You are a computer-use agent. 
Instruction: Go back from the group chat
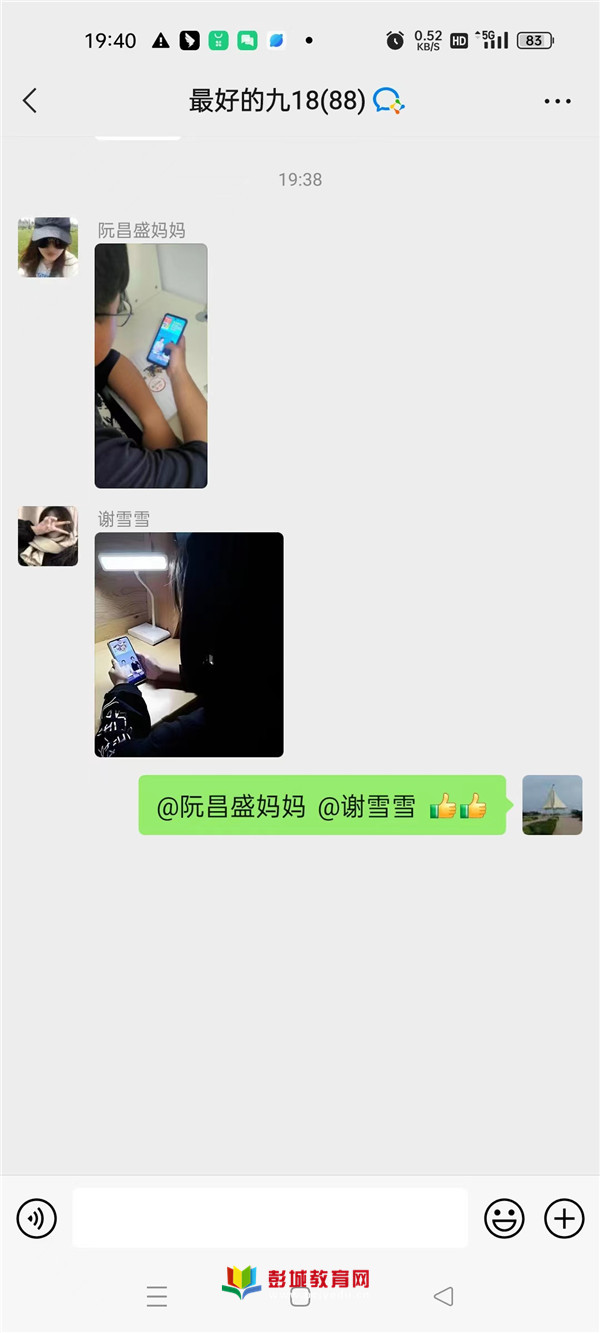(30, 101)
